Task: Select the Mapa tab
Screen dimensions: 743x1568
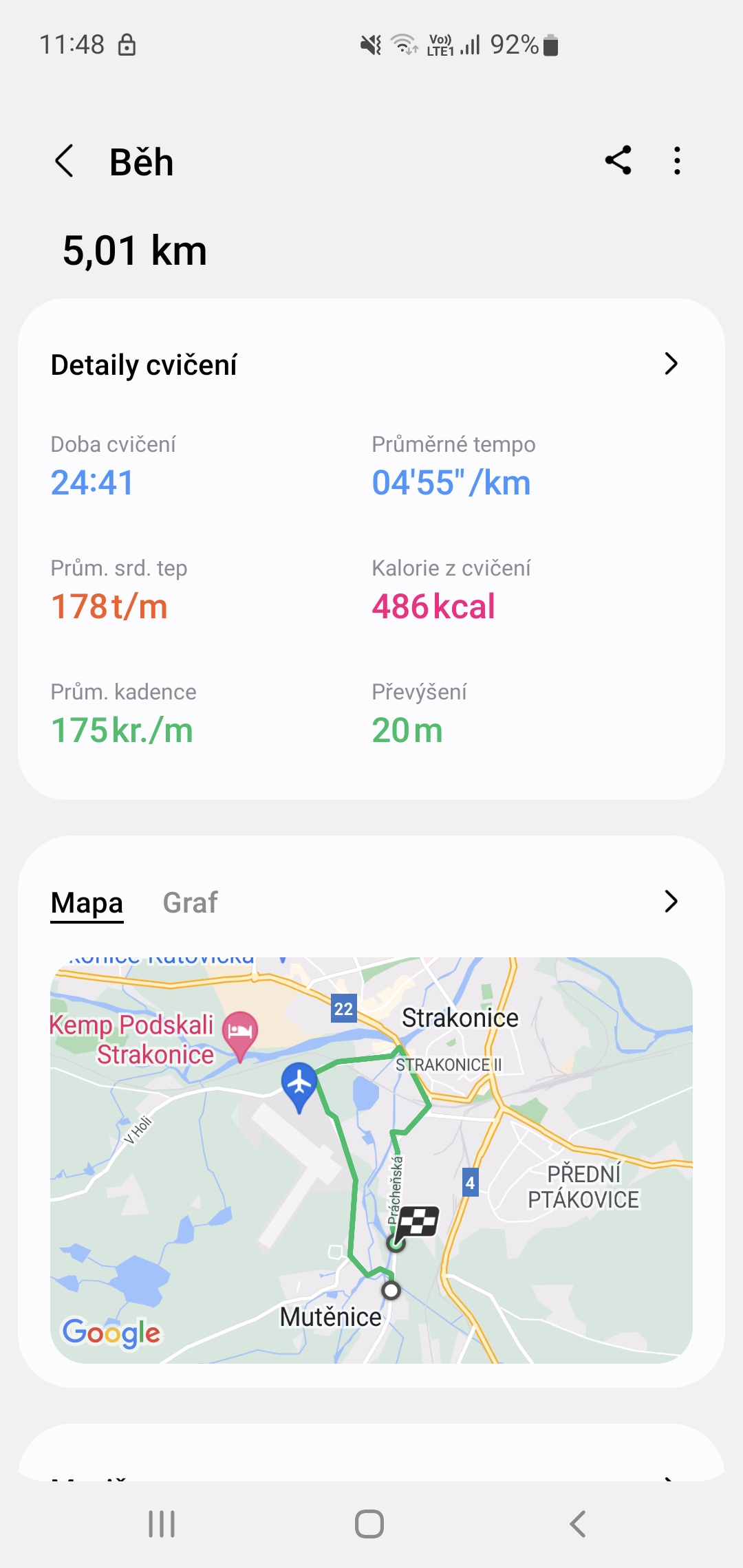Action: click(x=87, y=902)
